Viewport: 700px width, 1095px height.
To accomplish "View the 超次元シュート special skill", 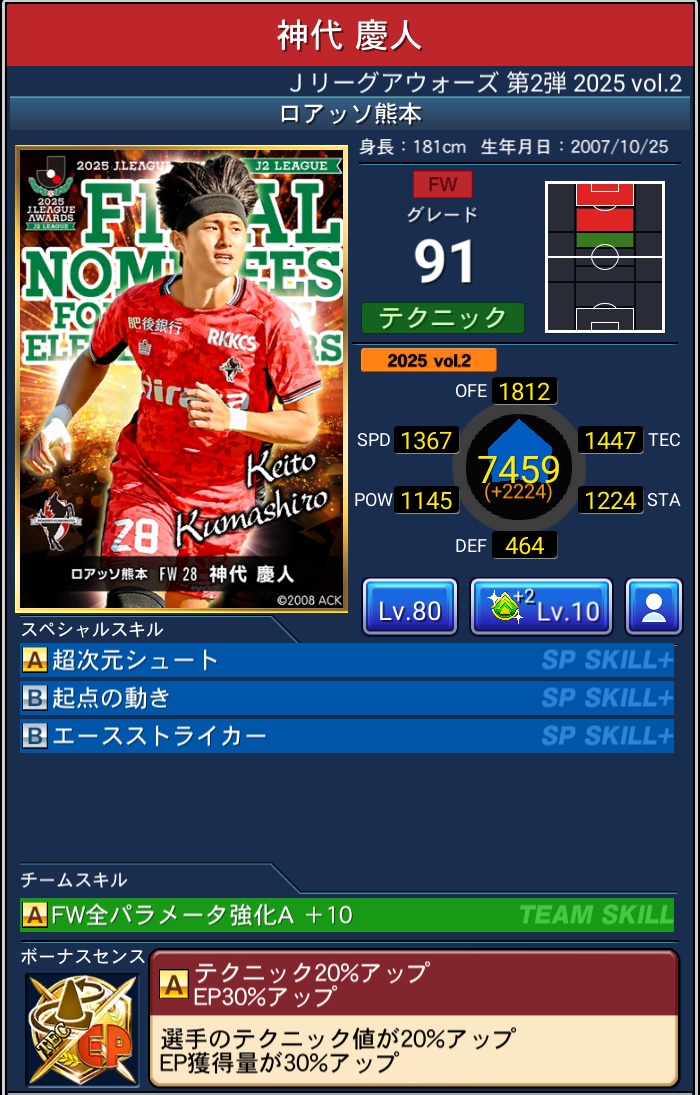I will (x=346, y=660).
